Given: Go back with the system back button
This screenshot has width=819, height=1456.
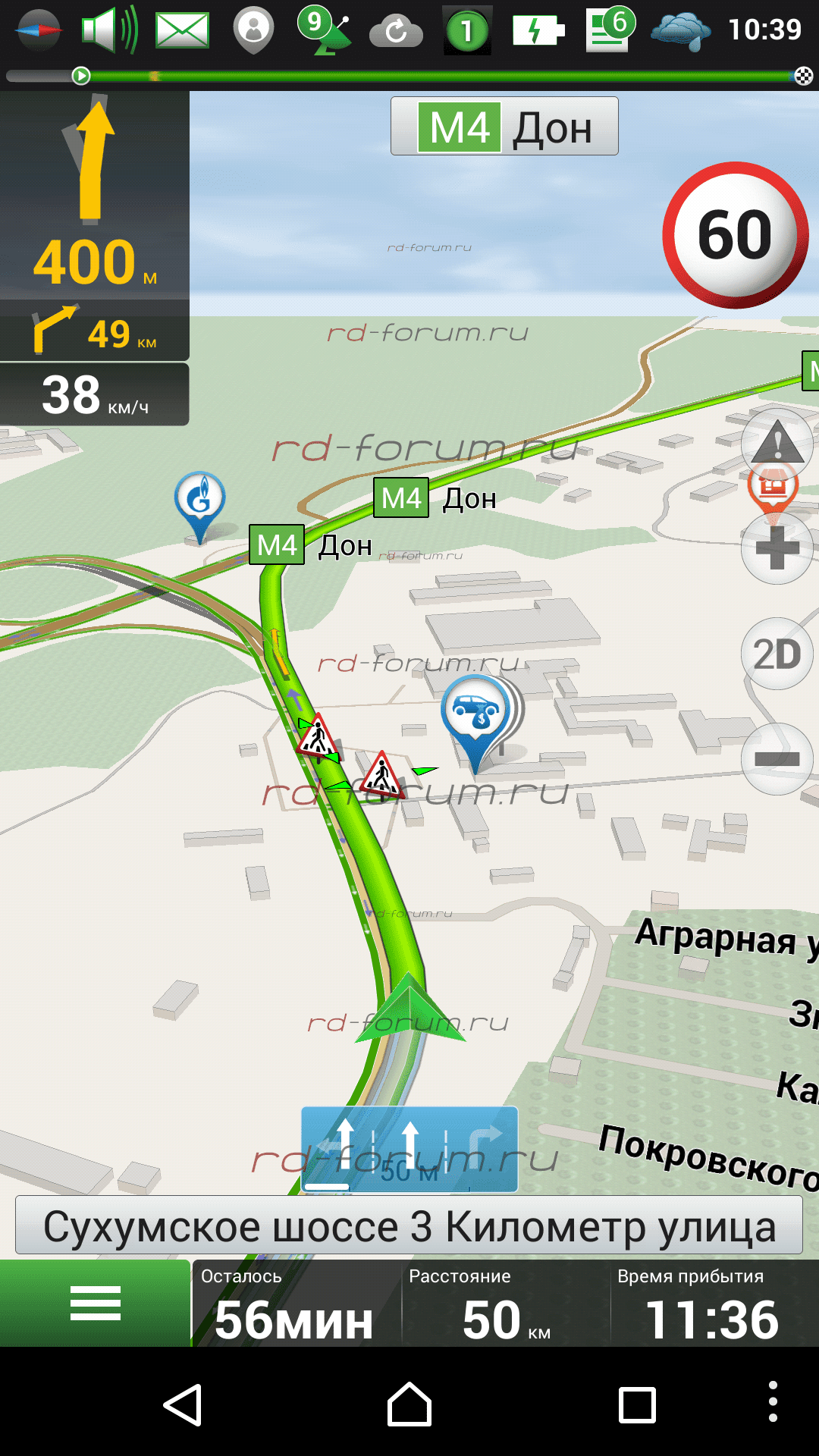Looking at the screenshot, I should [183, 1404].
